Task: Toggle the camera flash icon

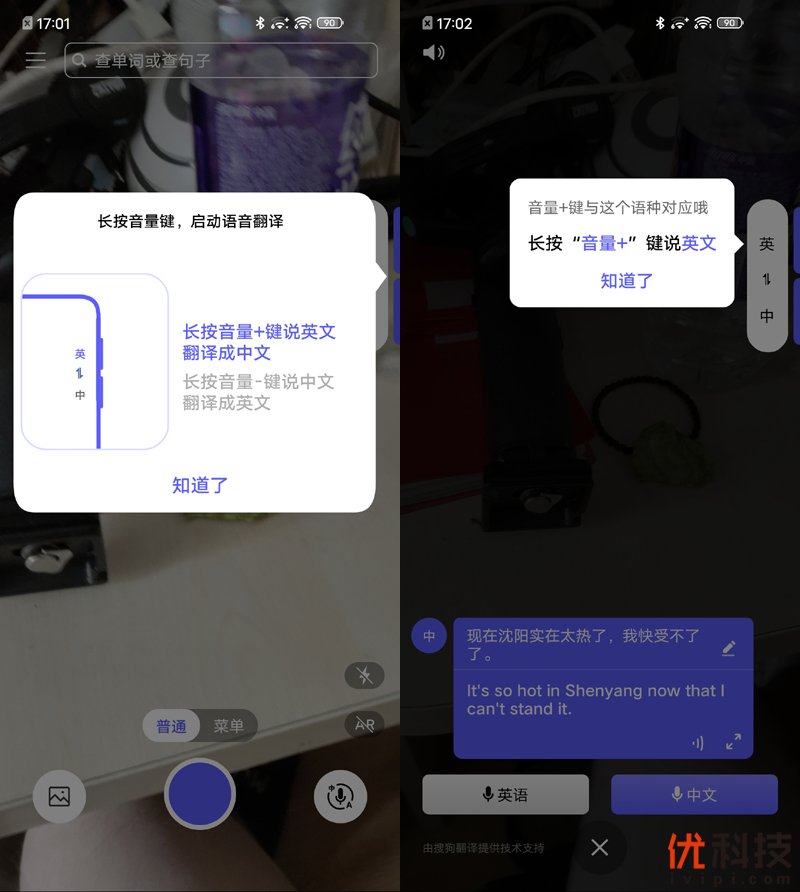Action: tap(364, 676)
